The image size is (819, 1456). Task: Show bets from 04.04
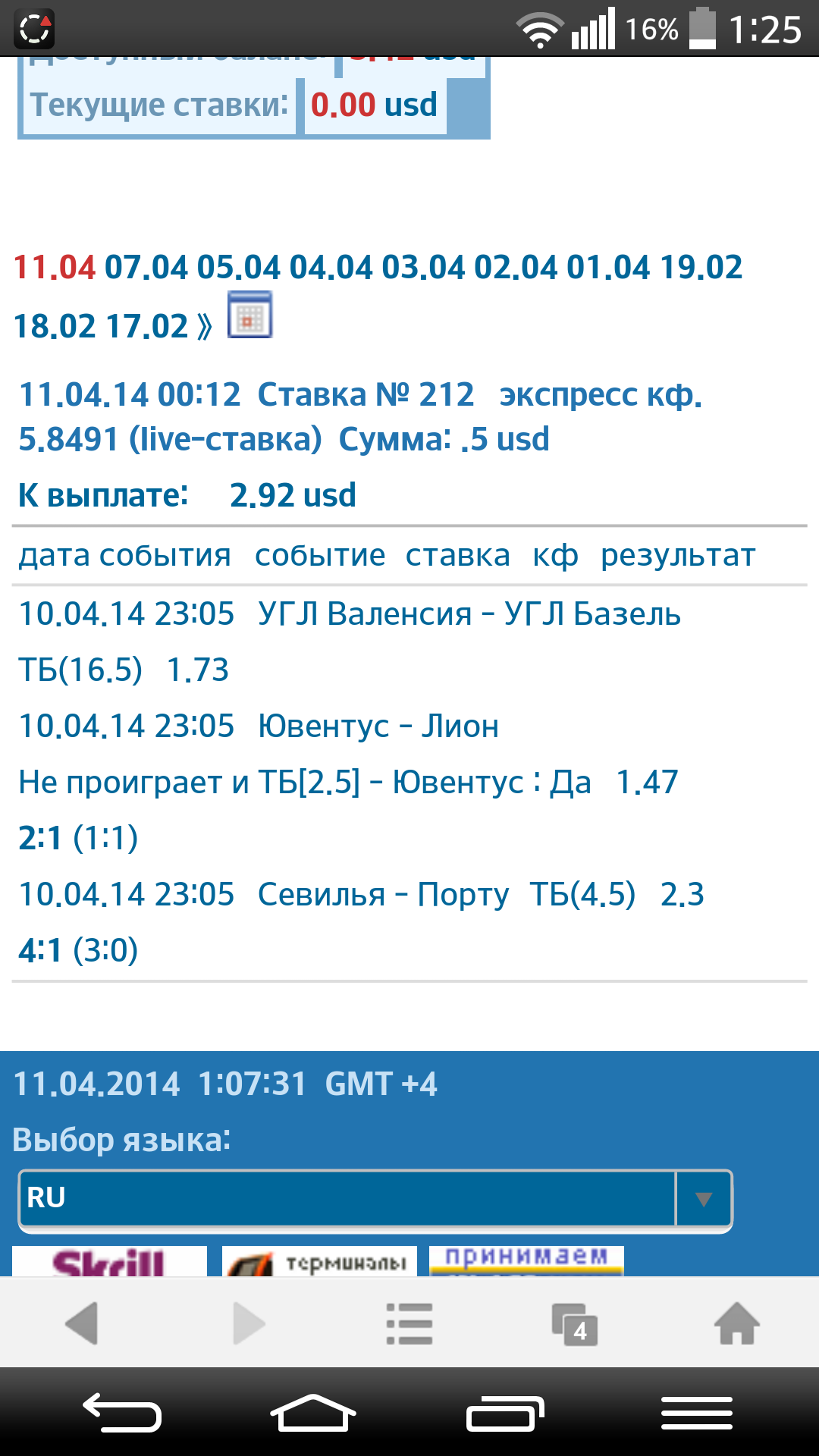331,268
